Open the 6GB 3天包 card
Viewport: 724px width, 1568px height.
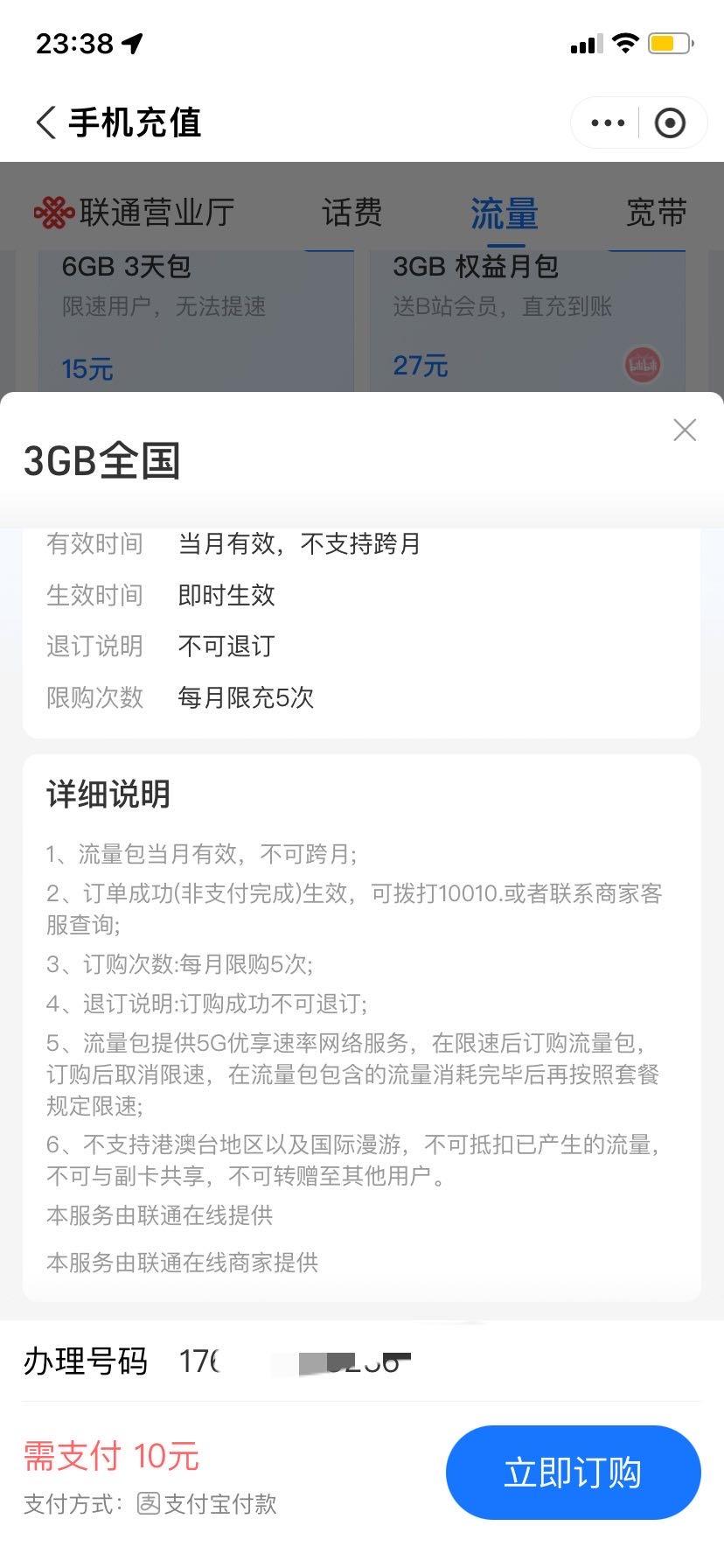pyautogui.click(x=196, y=319)
